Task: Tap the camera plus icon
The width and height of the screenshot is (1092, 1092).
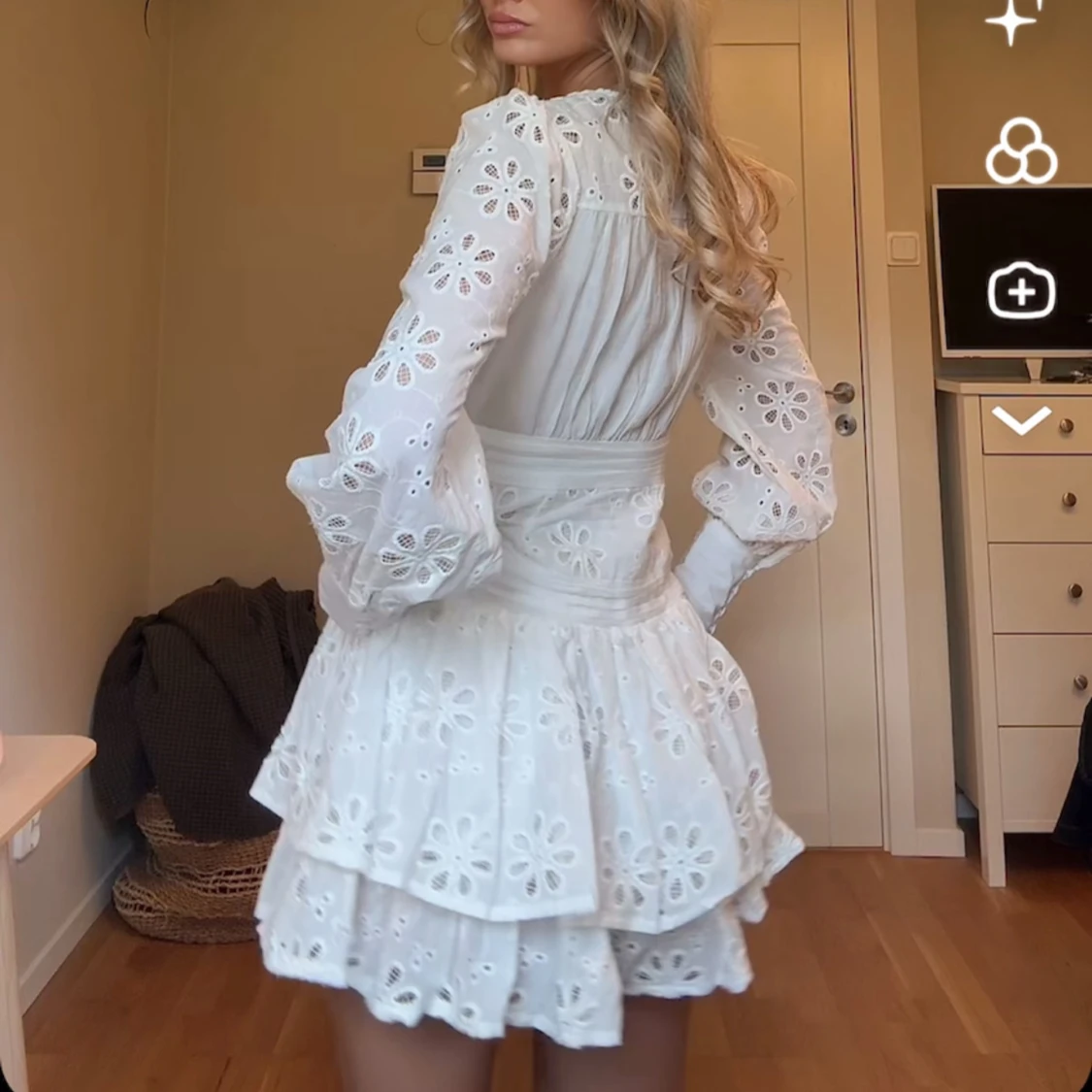Action: pyautogui.click(x=1021, y=289)
